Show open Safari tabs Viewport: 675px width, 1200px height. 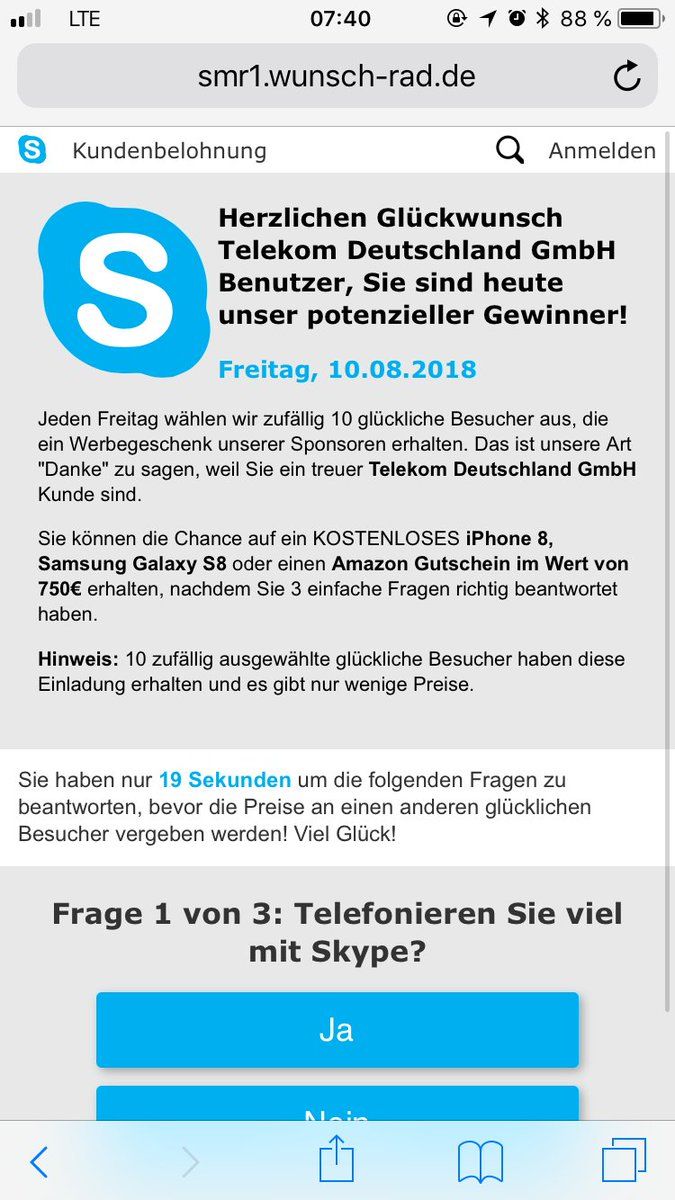click(624, 1162)
